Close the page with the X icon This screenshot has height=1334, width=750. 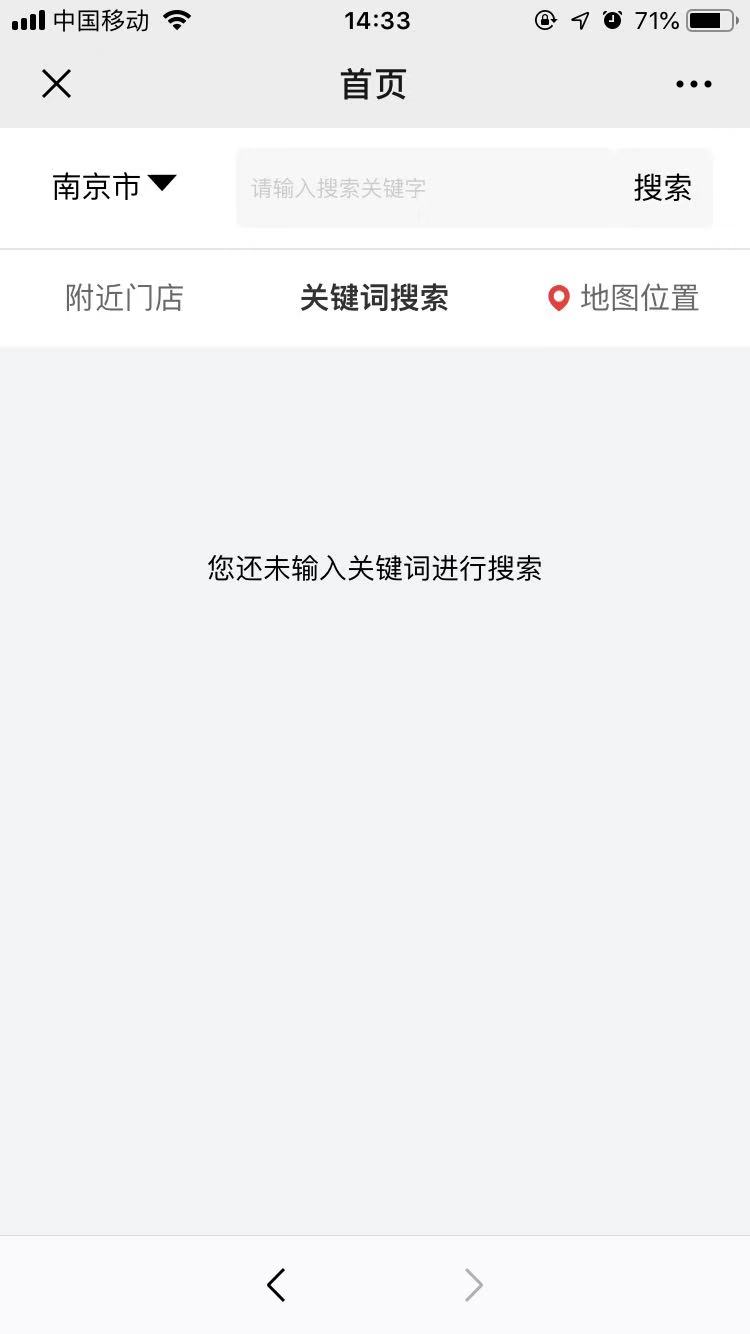[x=57, y=84]
